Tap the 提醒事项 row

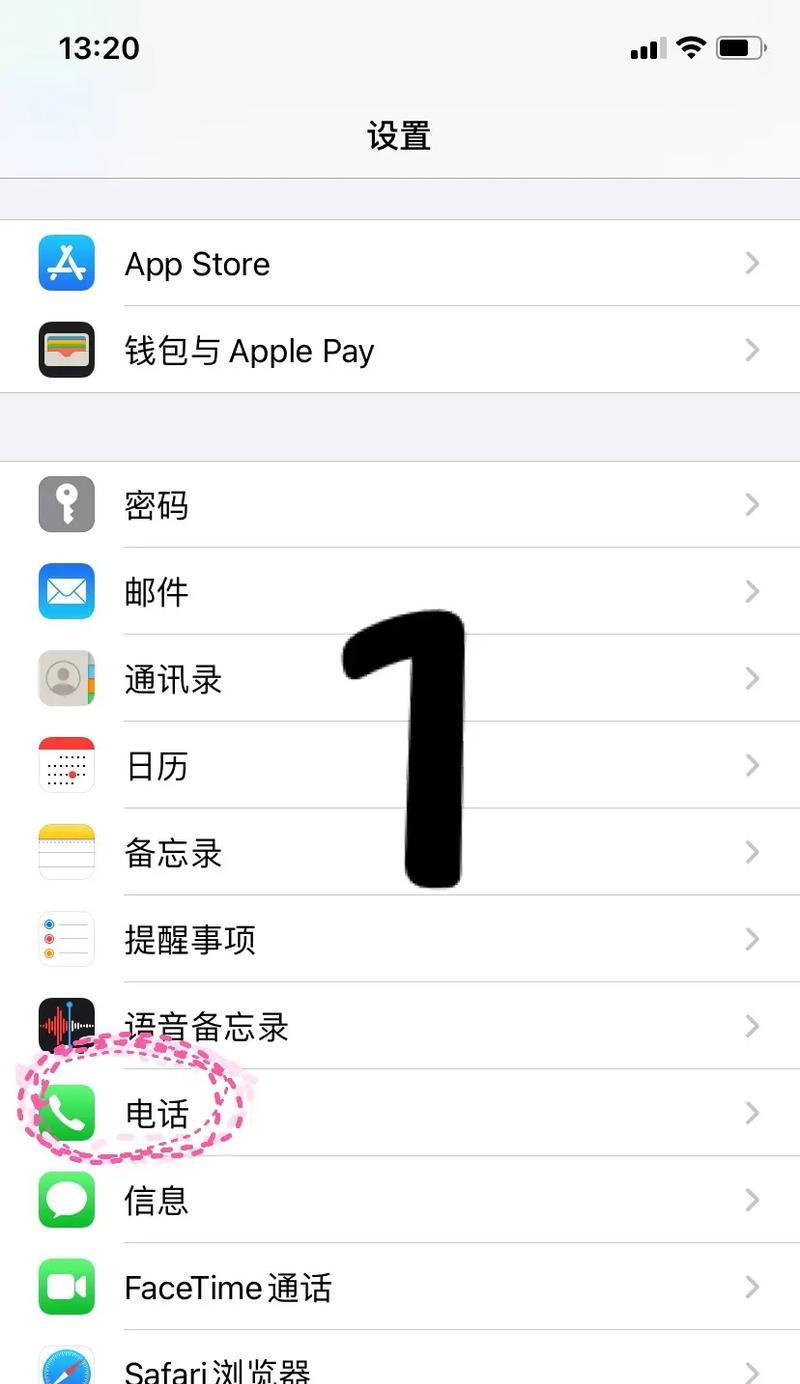[400, 939]
